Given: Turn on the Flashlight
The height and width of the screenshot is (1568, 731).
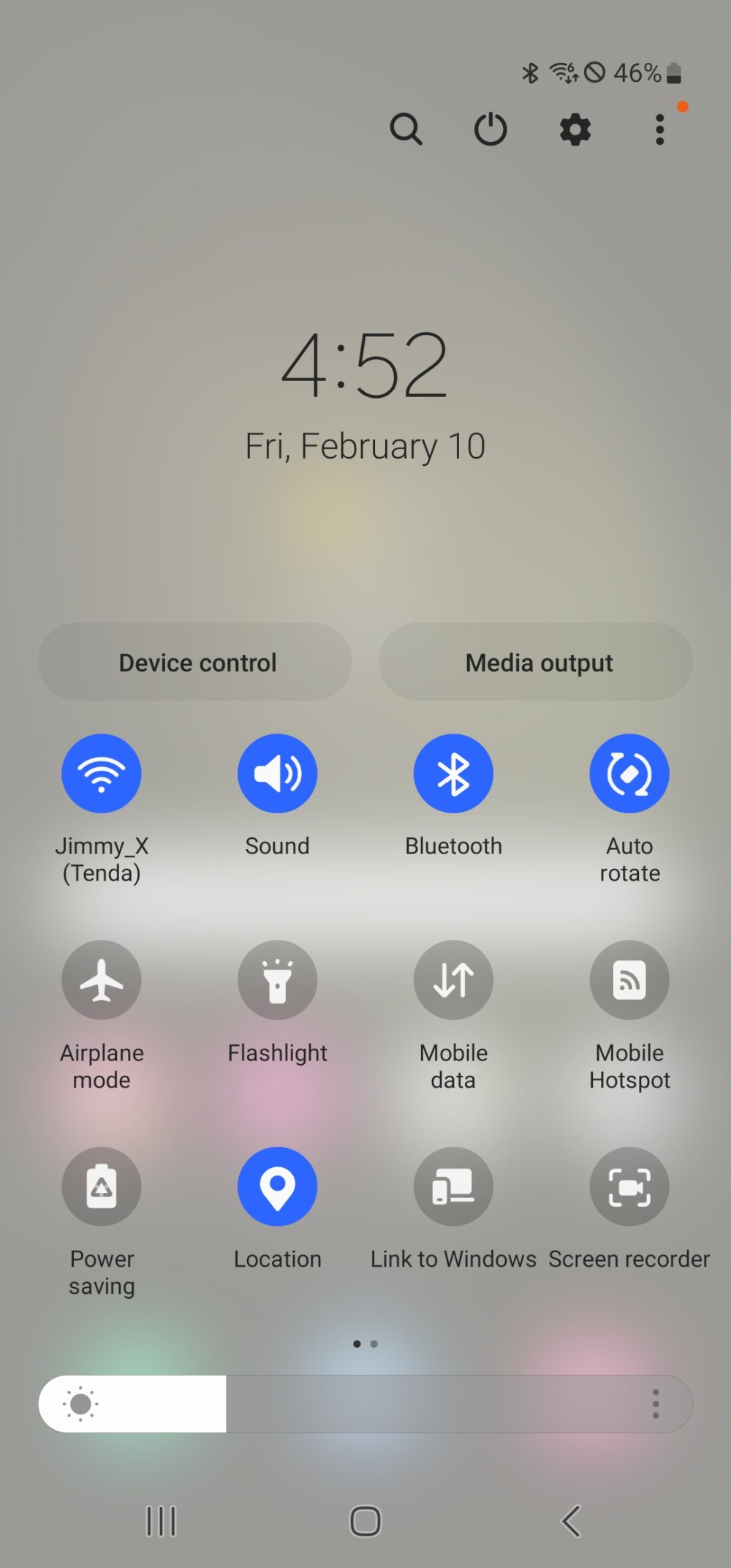Looking at the screenshot, I should coord(278,980).
